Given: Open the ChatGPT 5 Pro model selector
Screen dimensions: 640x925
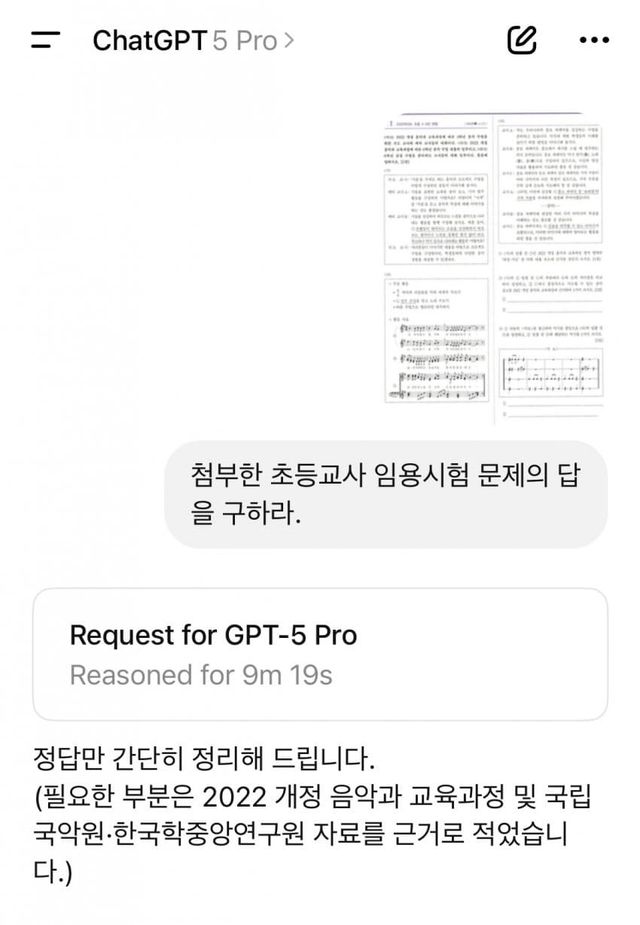Looking at the screenshot, I should 193,41.
